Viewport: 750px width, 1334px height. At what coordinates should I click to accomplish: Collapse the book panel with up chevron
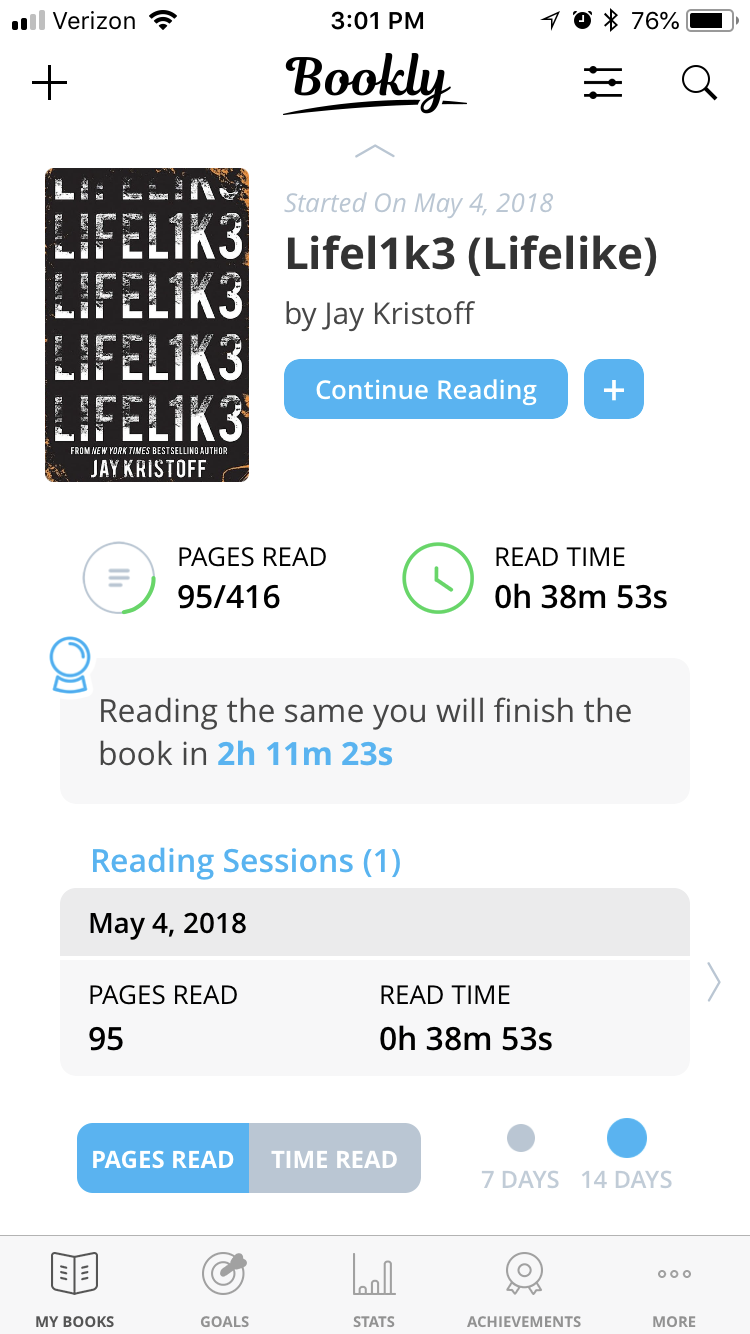pos(375,152)
